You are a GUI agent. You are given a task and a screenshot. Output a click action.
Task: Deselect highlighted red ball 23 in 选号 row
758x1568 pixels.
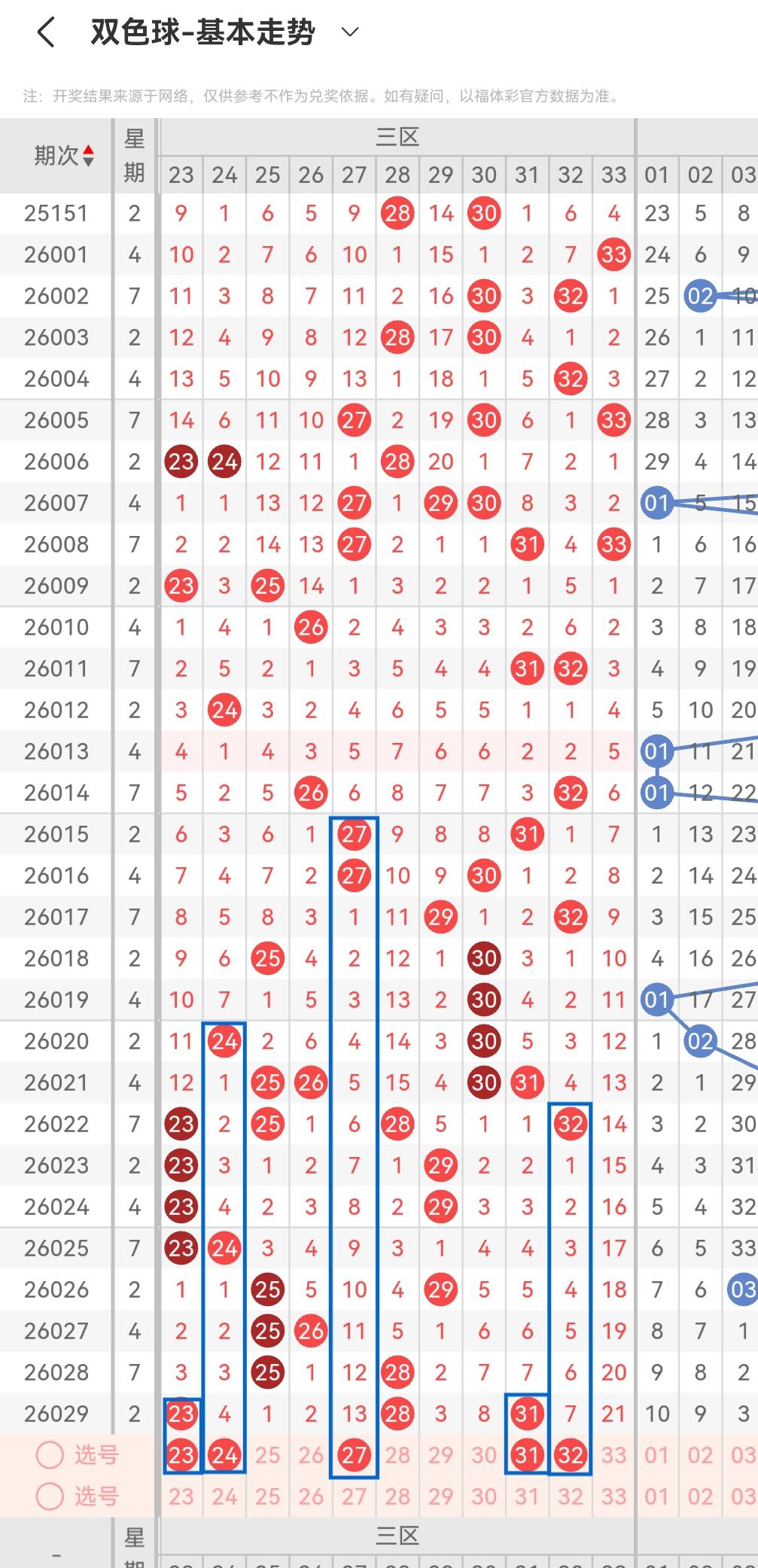point(181,1455)
